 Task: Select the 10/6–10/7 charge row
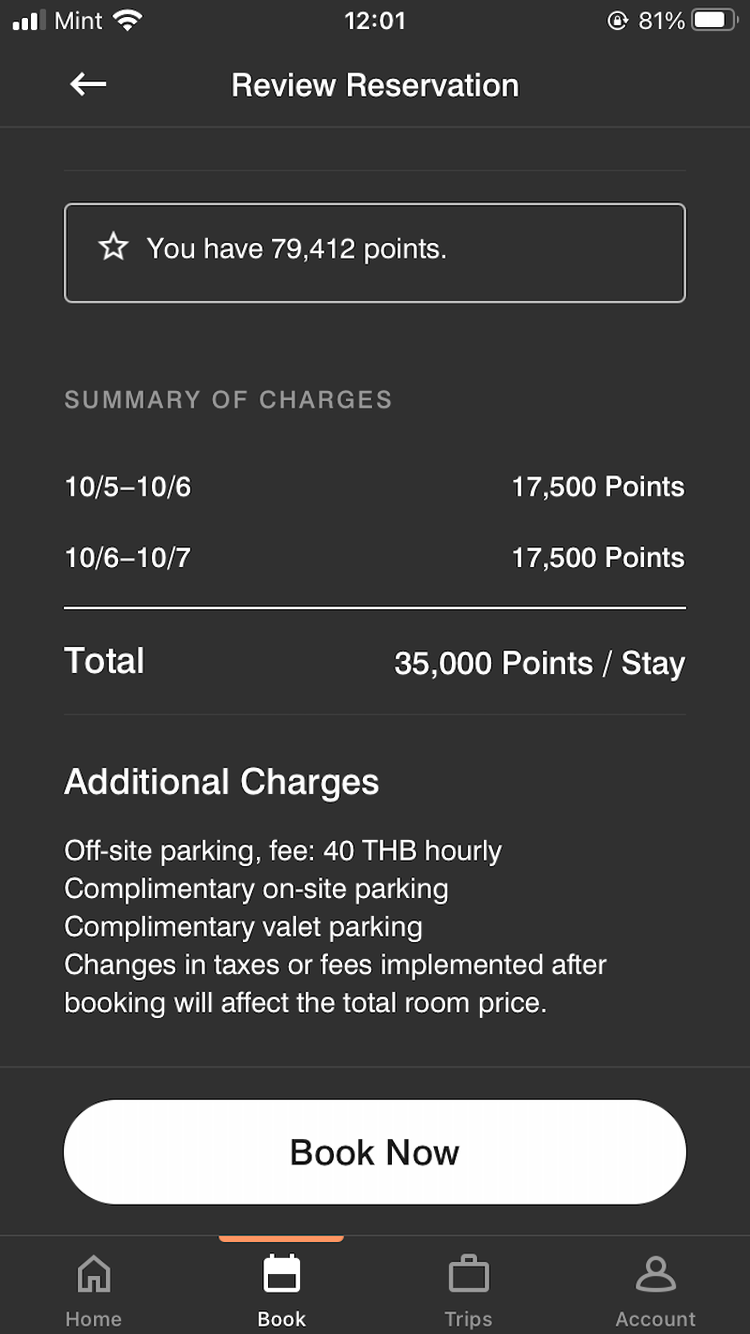click(375, 557)
